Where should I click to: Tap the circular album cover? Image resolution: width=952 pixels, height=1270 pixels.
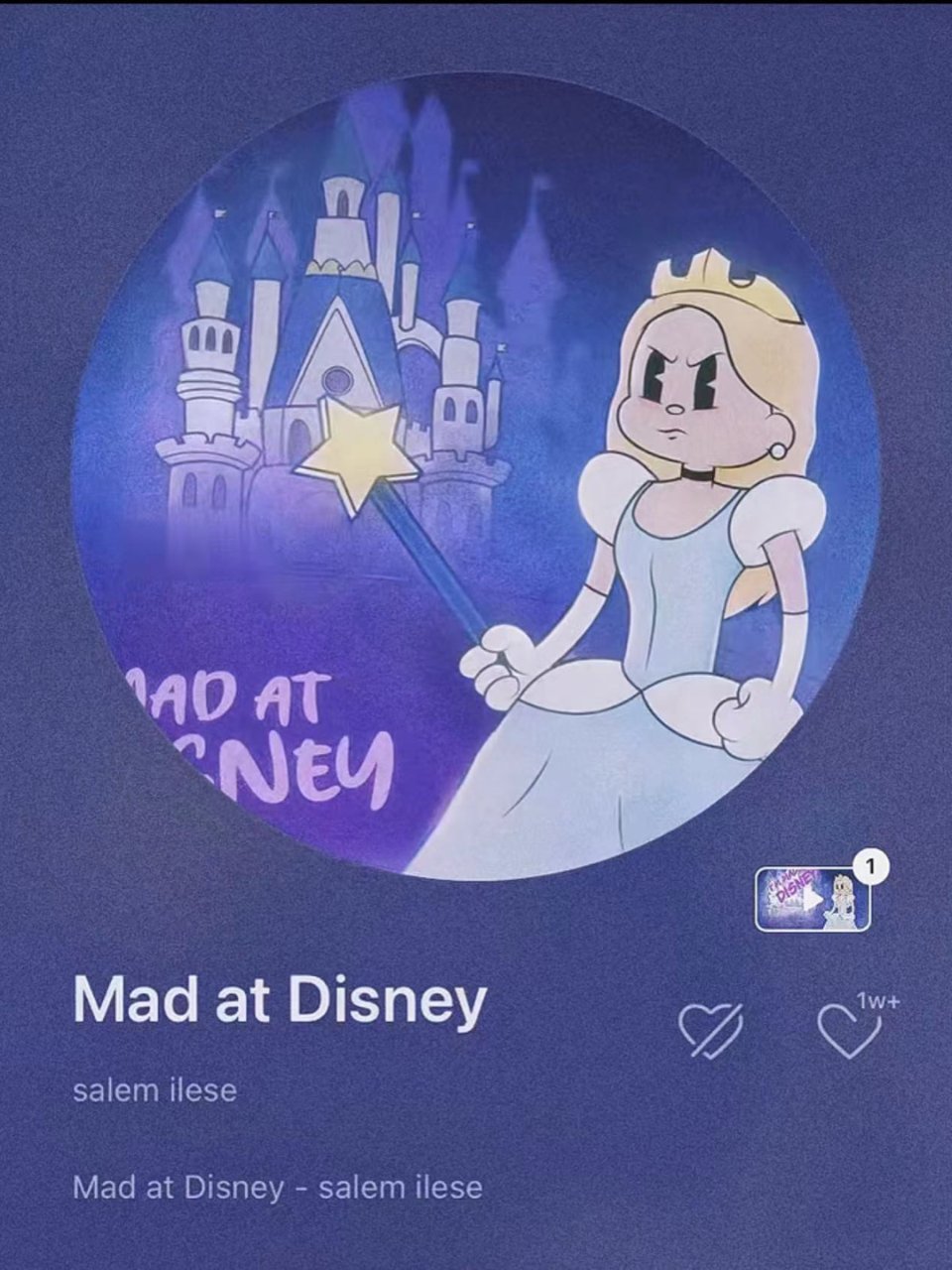[476, 476]
